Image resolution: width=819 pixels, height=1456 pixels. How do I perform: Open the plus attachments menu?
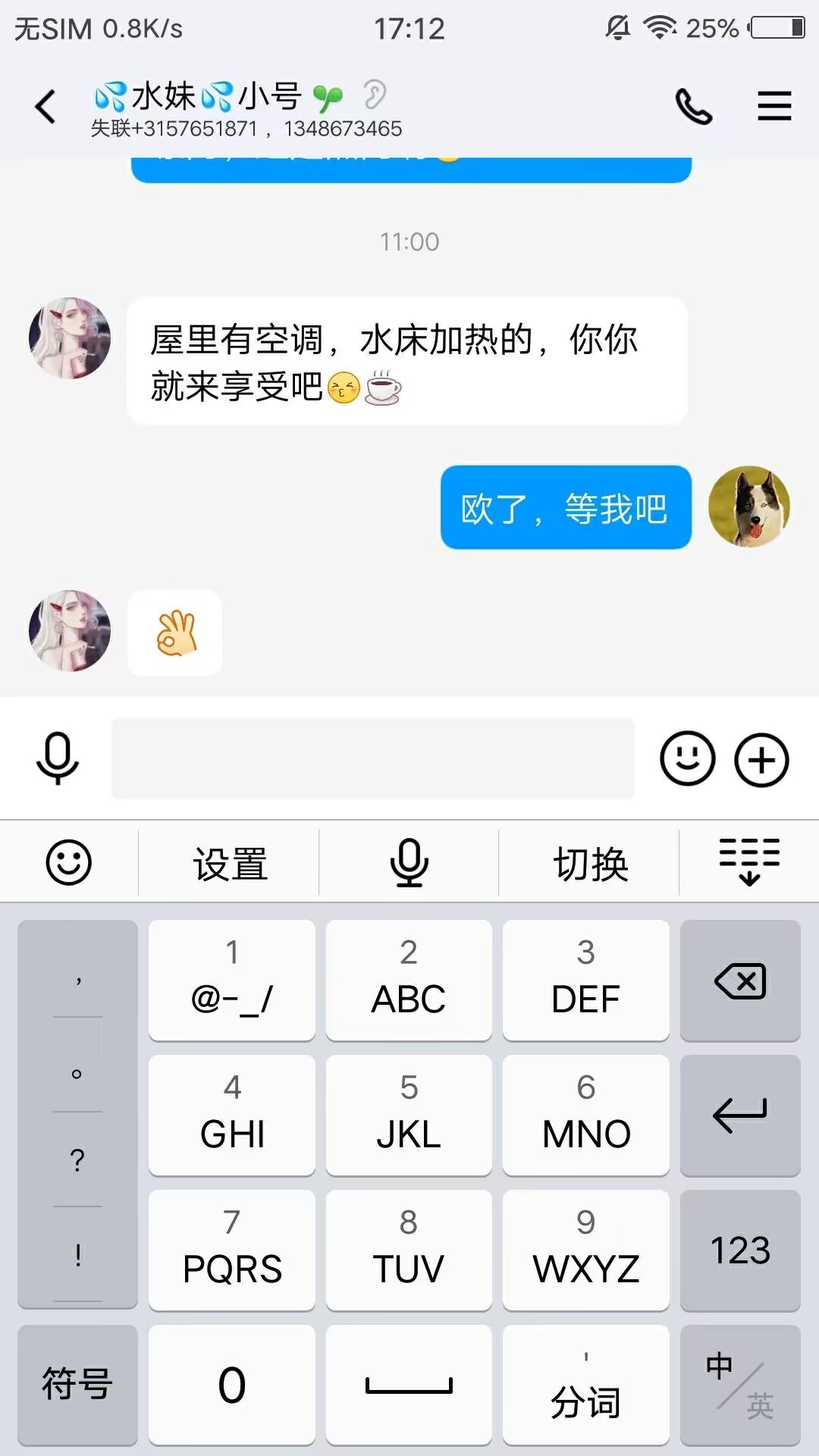(761, 758)
